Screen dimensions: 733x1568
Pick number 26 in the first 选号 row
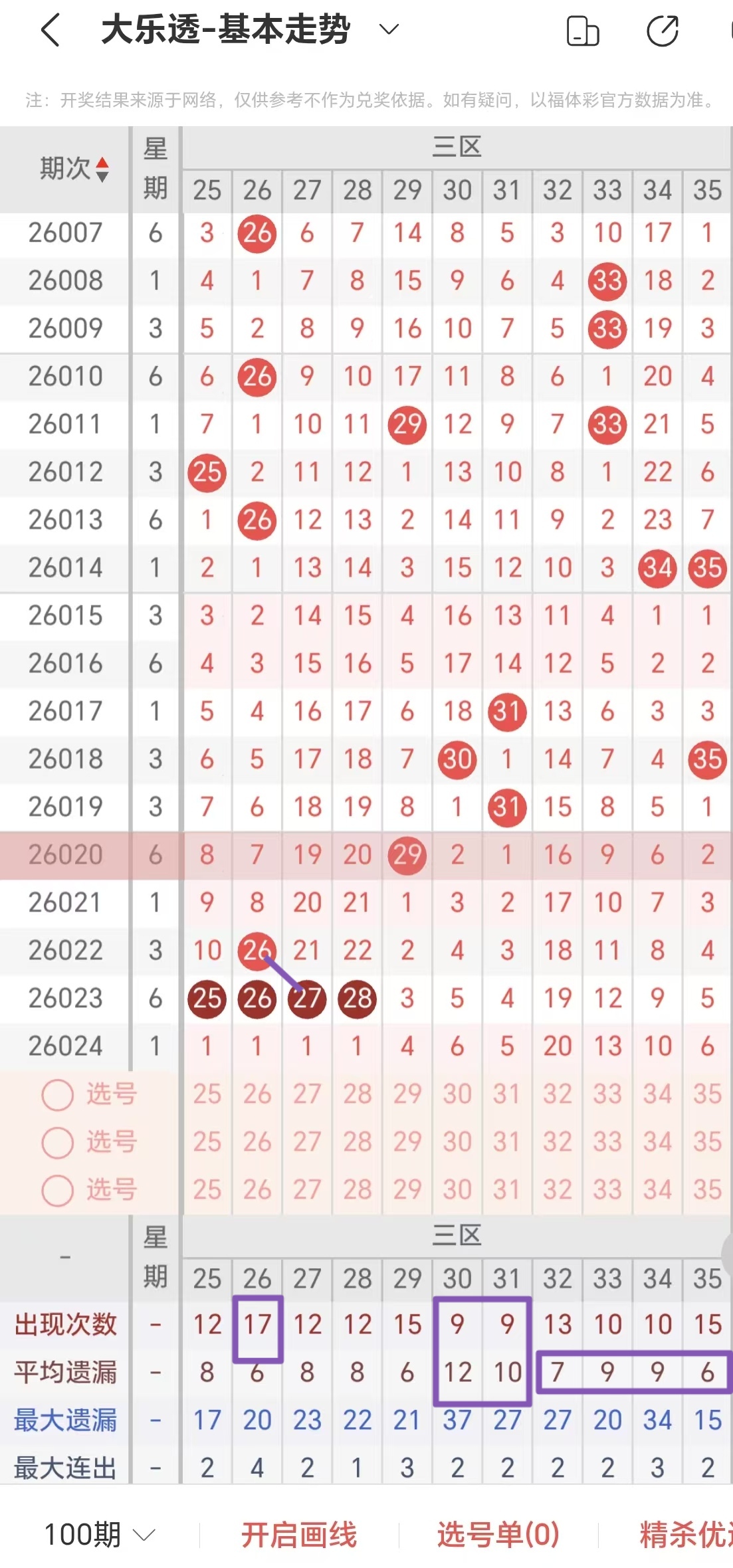tap(257, 1094)
